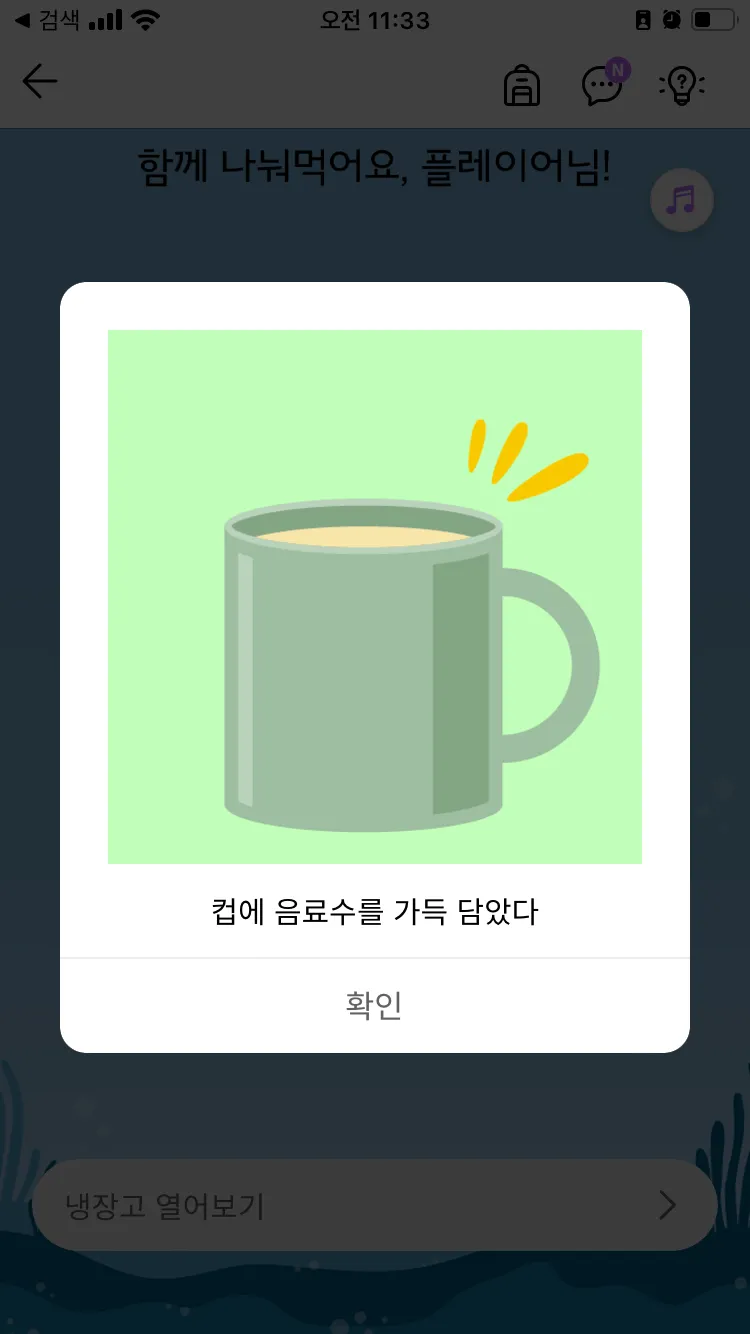This screenshot has width=750, height=1334.
Task: Go back with the arrow
Action: [x=40, y=82]
